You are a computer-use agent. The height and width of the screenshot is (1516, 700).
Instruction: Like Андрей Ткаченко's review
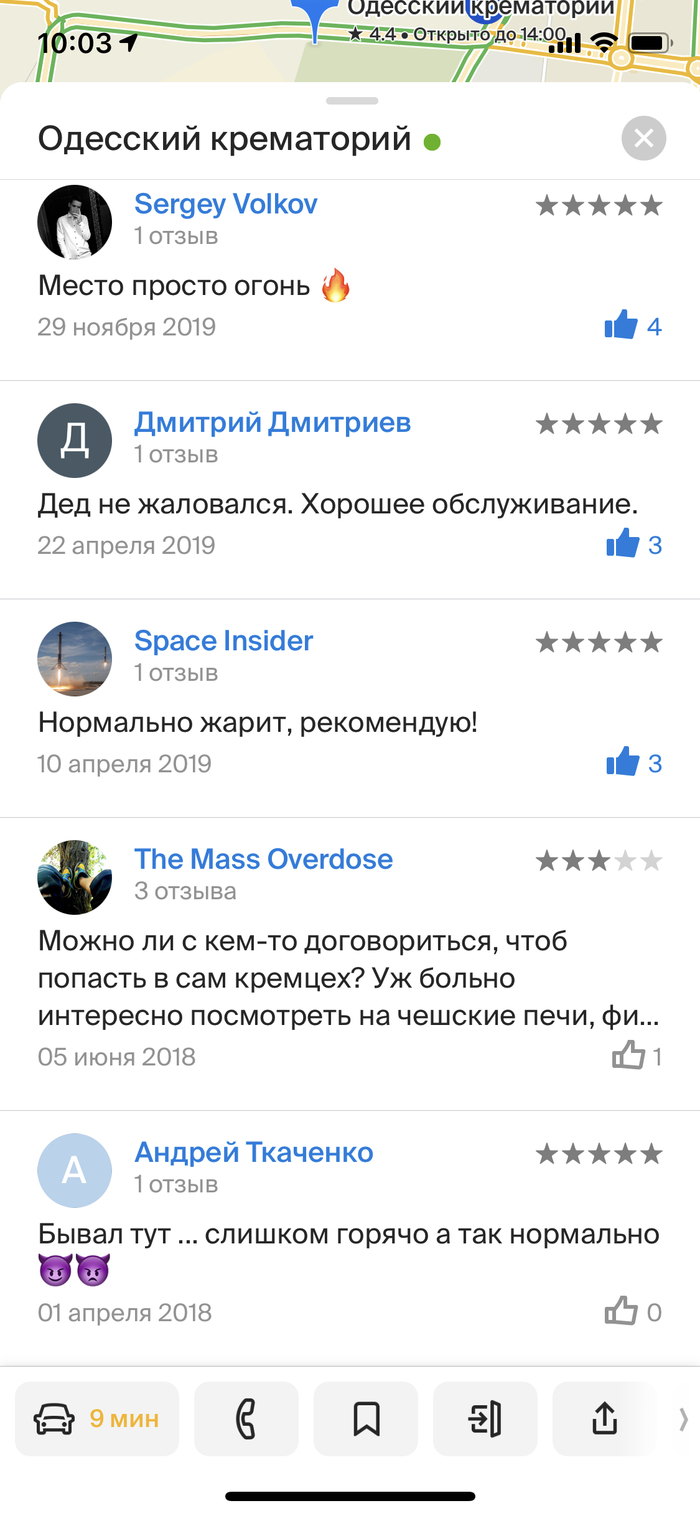(x=621, y=1312)
